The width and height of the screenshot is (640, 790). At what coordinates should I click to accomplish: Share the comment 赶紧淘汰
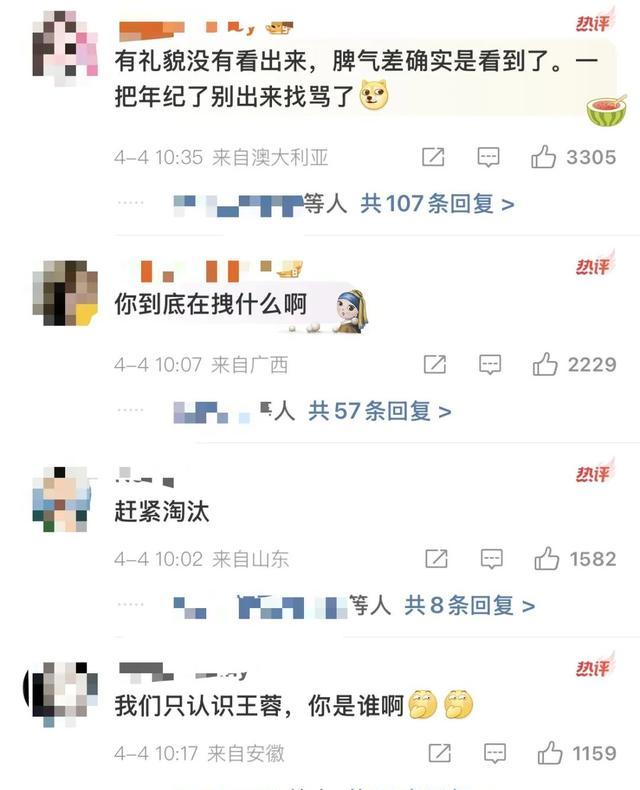436,559
